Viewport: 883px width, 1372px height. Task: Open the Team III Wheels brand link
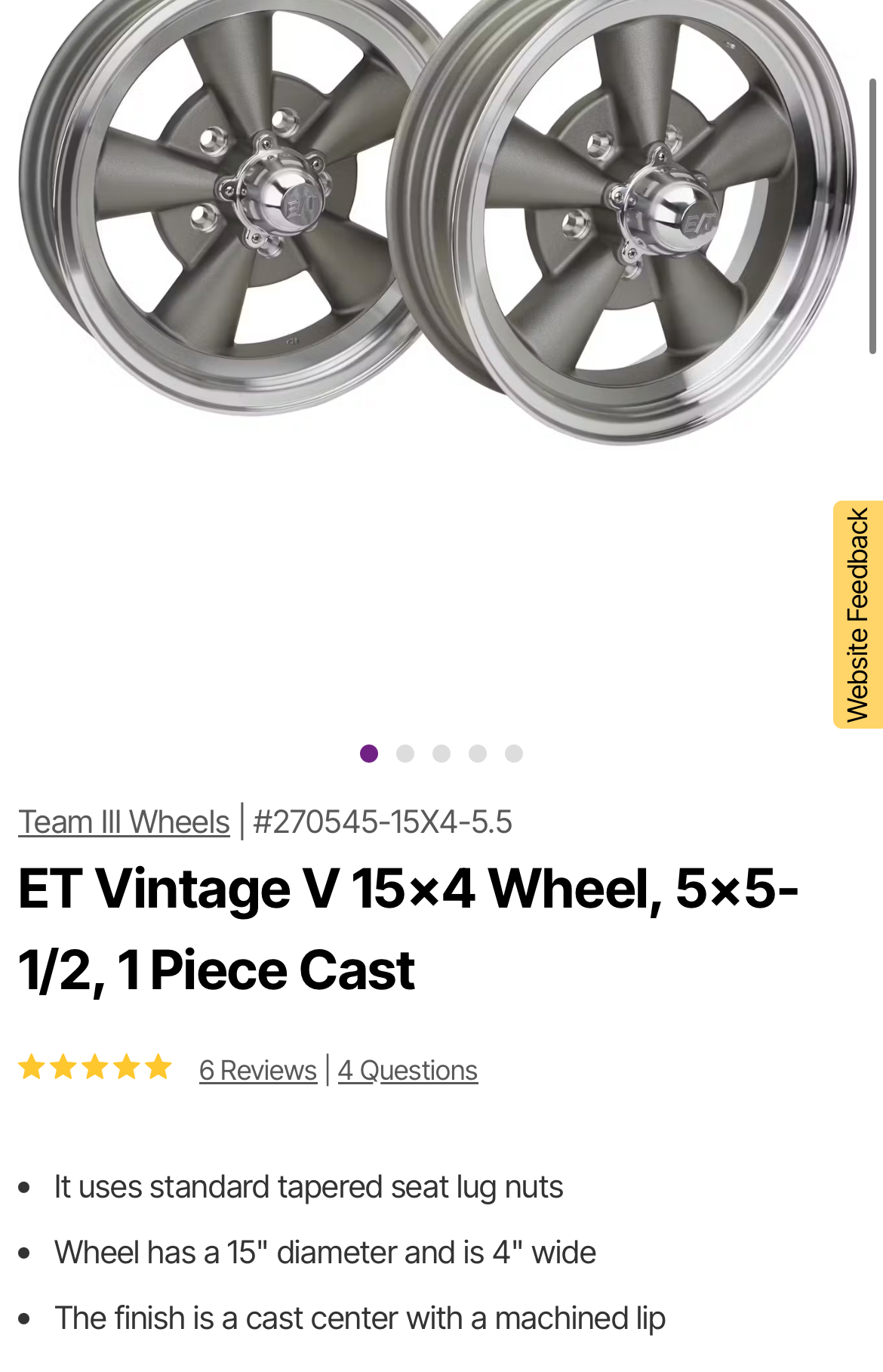coord(124,822)
